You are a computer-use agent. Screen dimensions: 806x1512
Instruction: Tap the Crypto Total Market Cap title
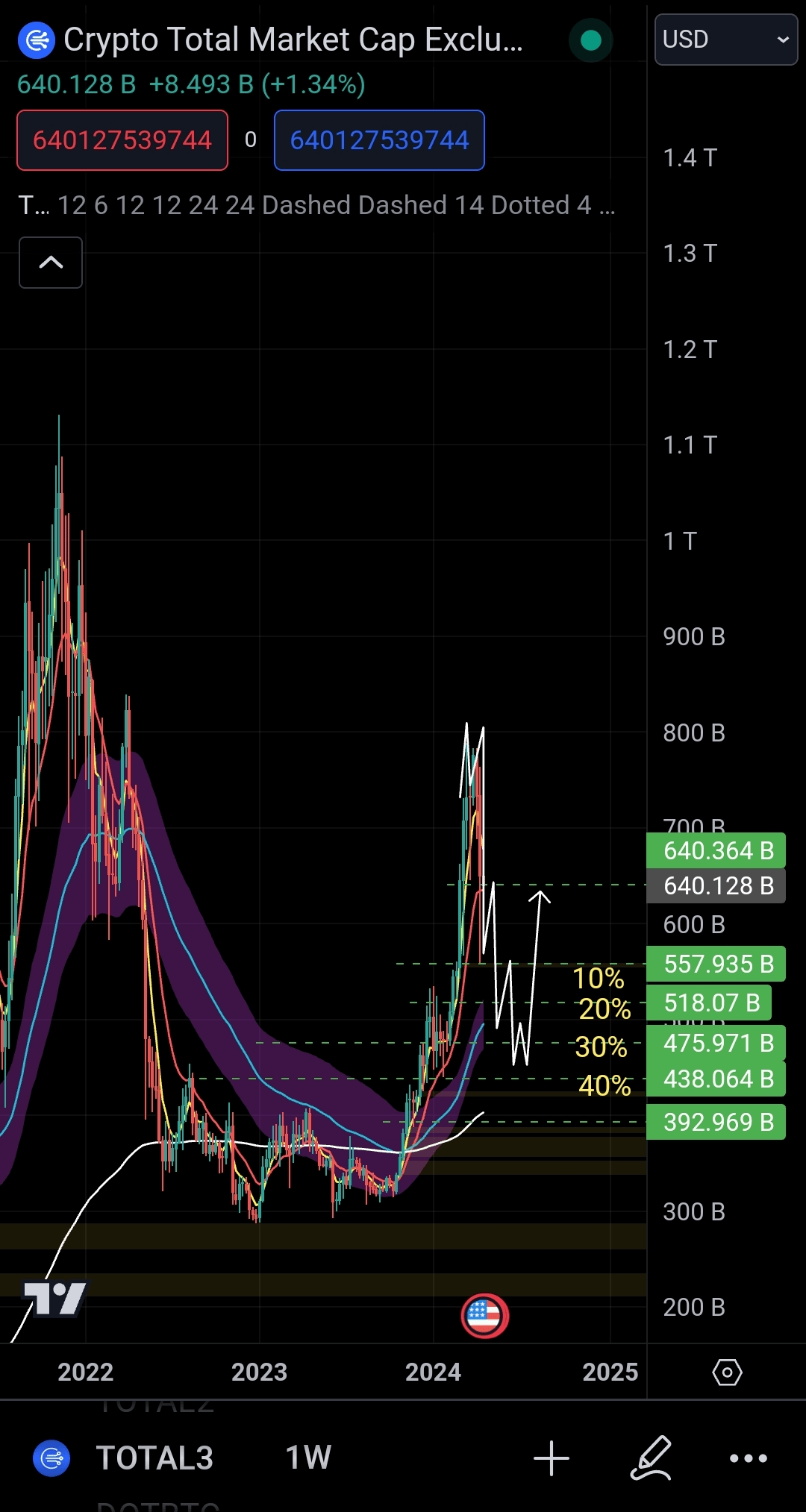click(293, 40)
